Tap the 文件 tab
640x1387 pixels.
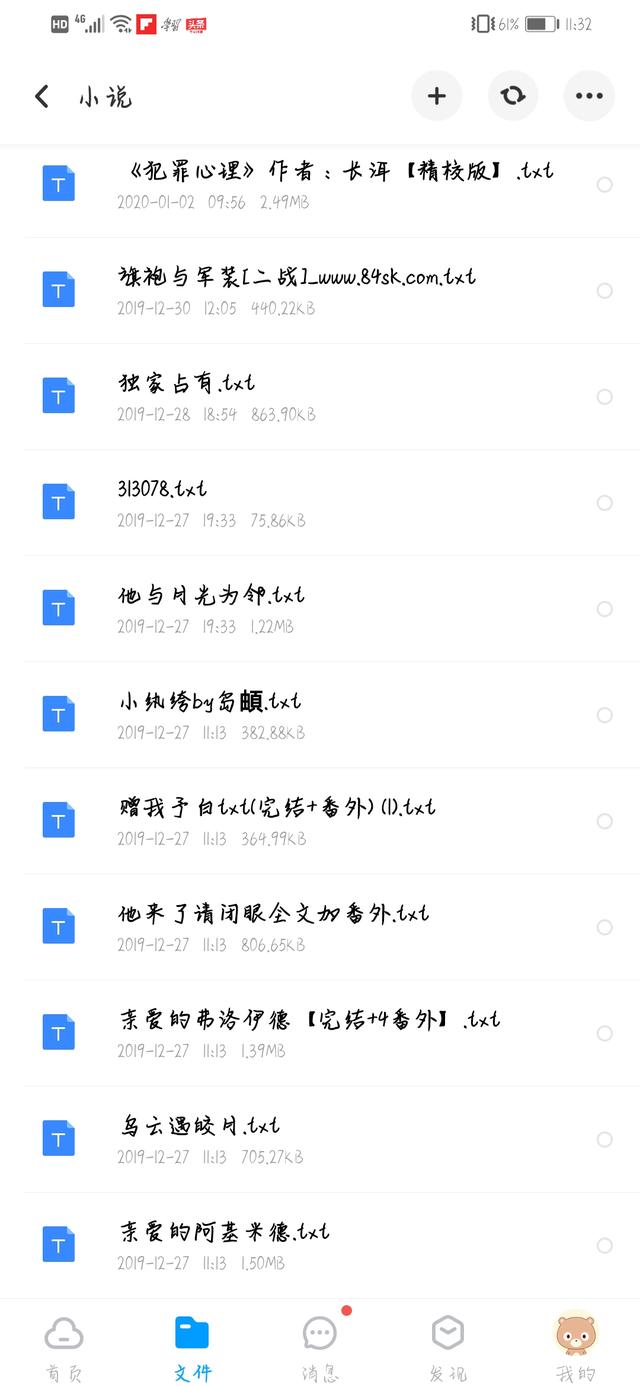[x=192, y=1346]
